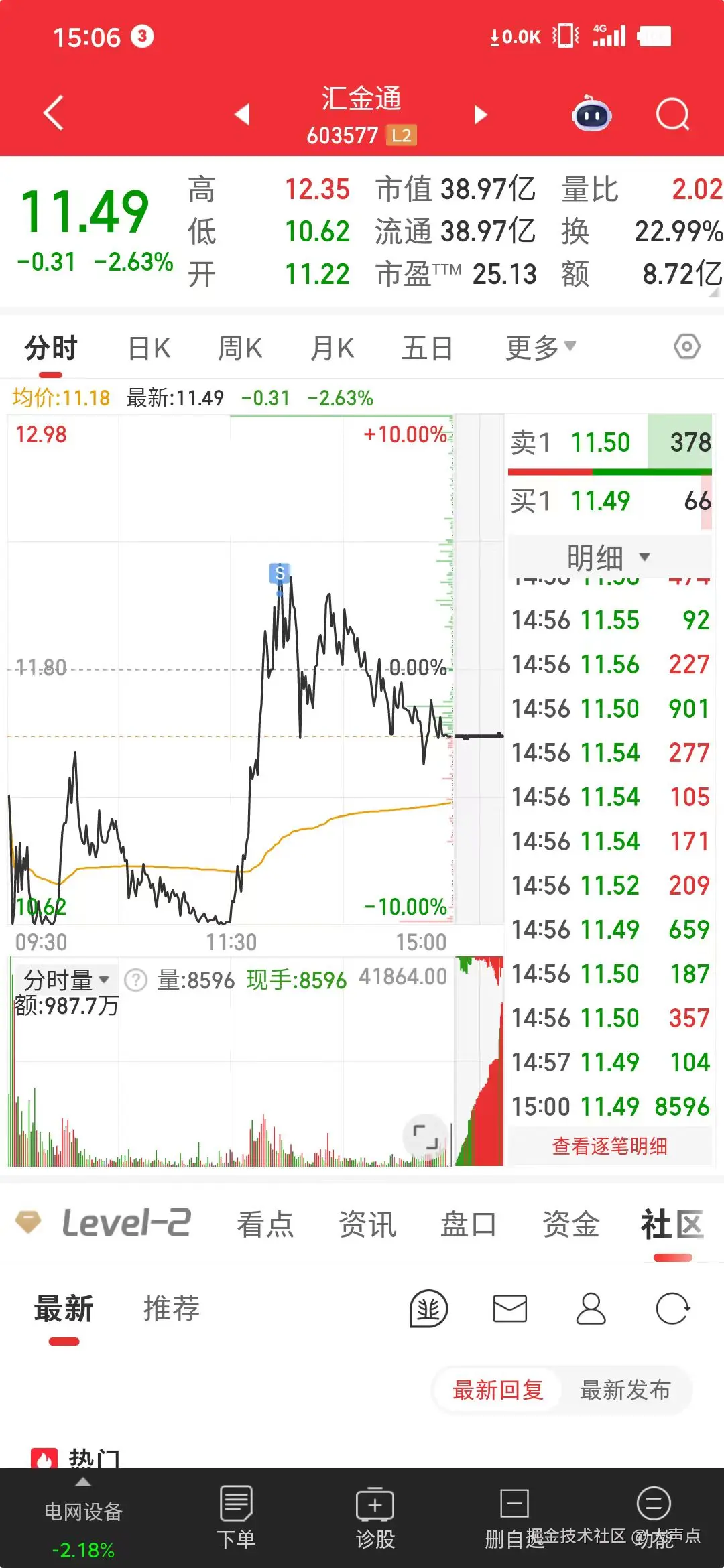
Task: Open 查看逐笔明细 transaction details
Action: tap(609, 1147)
